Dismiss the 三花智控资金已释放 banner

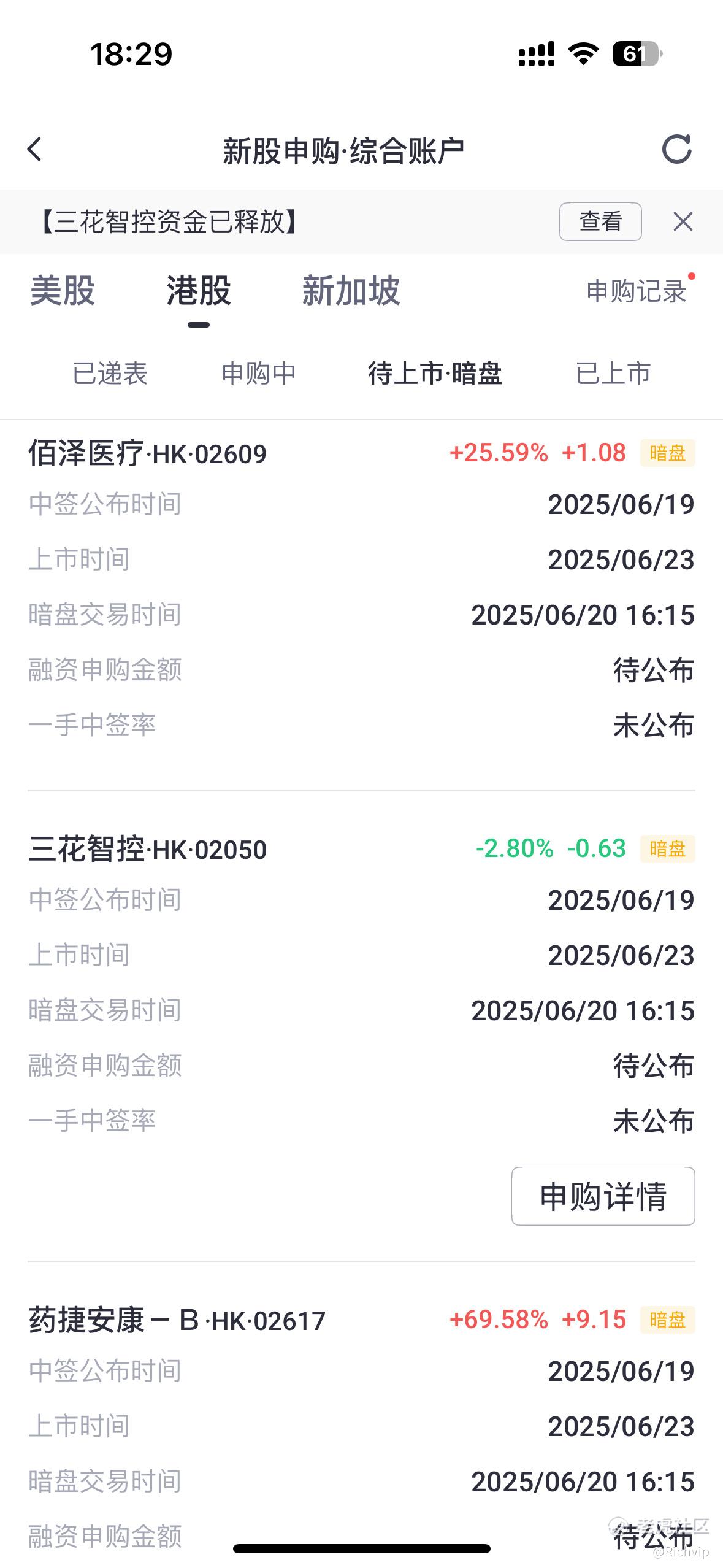(683, 221)
